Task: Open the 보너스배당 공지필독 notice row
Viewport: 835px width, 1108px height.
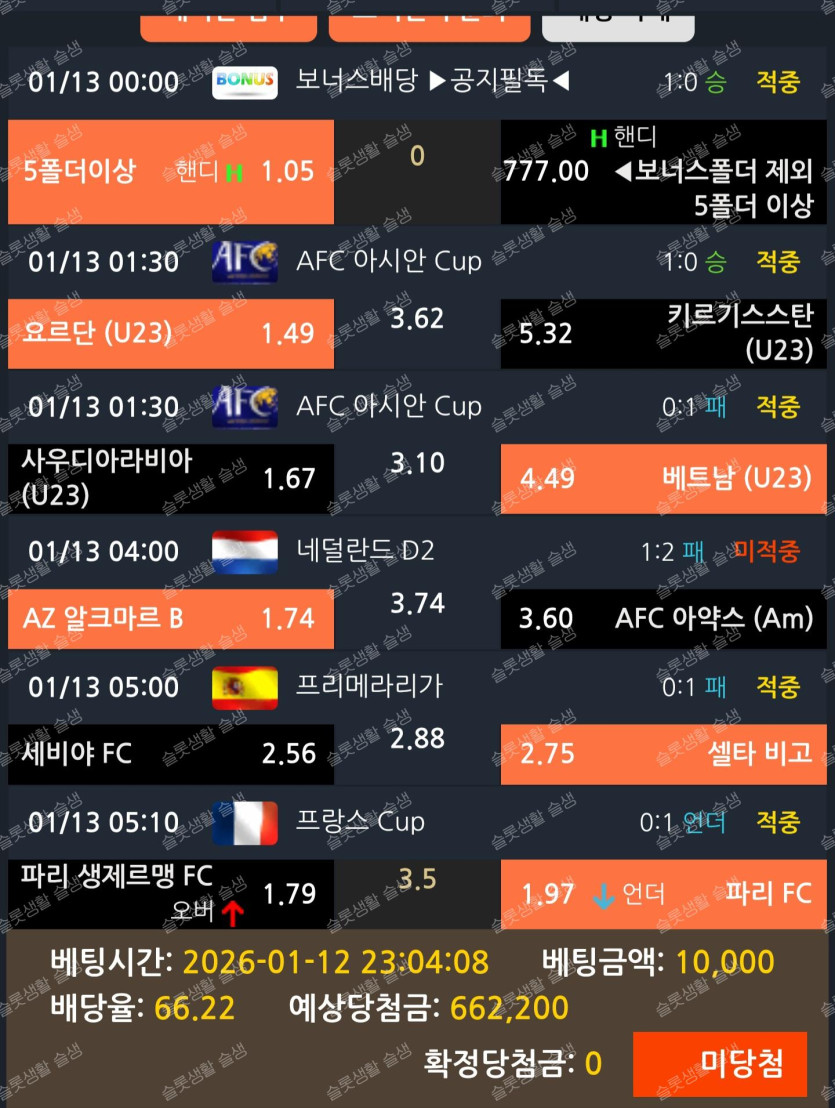Action: [x=431, y=81]
